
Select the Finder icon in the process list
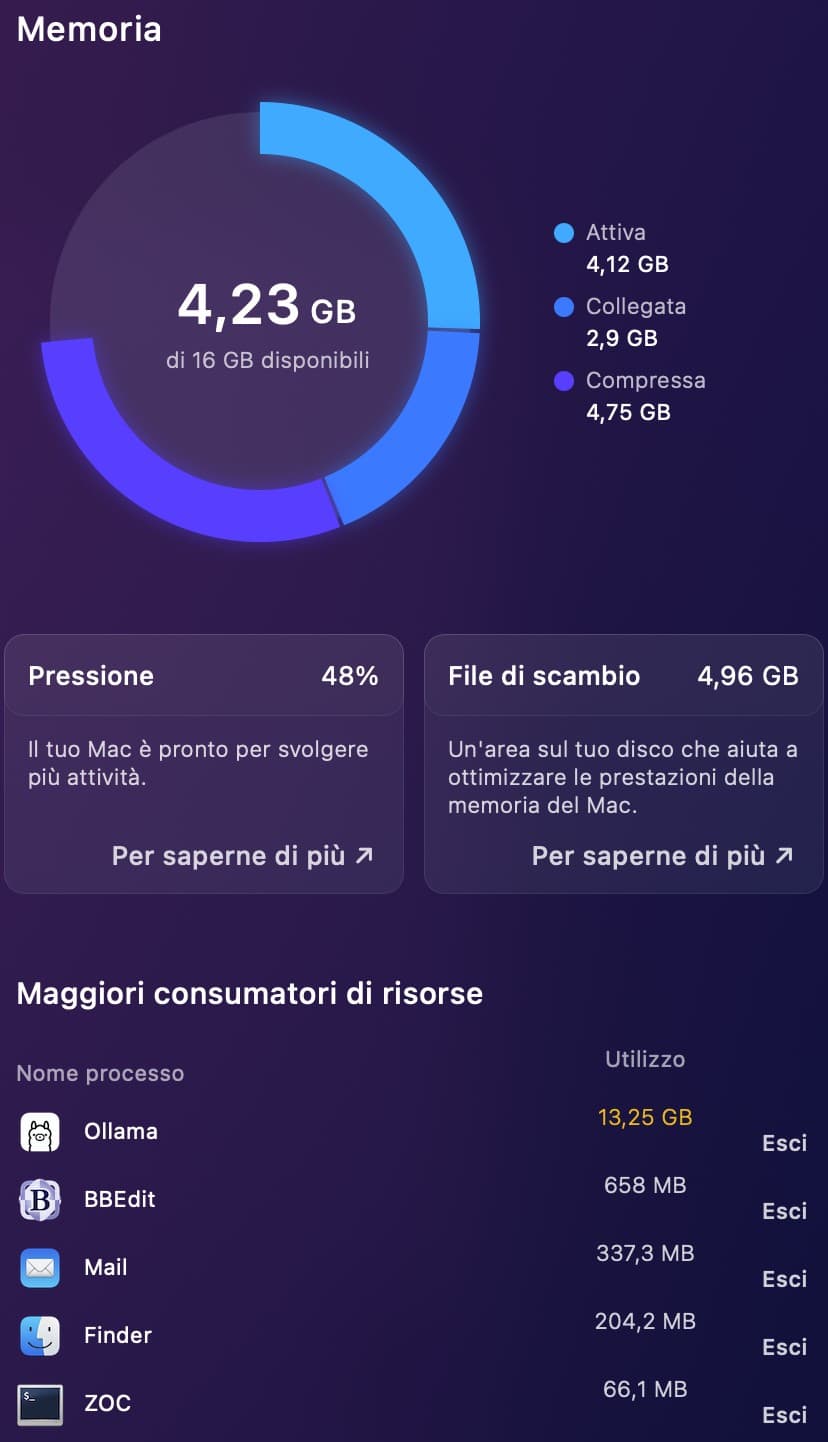click(x=39, y=1334)
